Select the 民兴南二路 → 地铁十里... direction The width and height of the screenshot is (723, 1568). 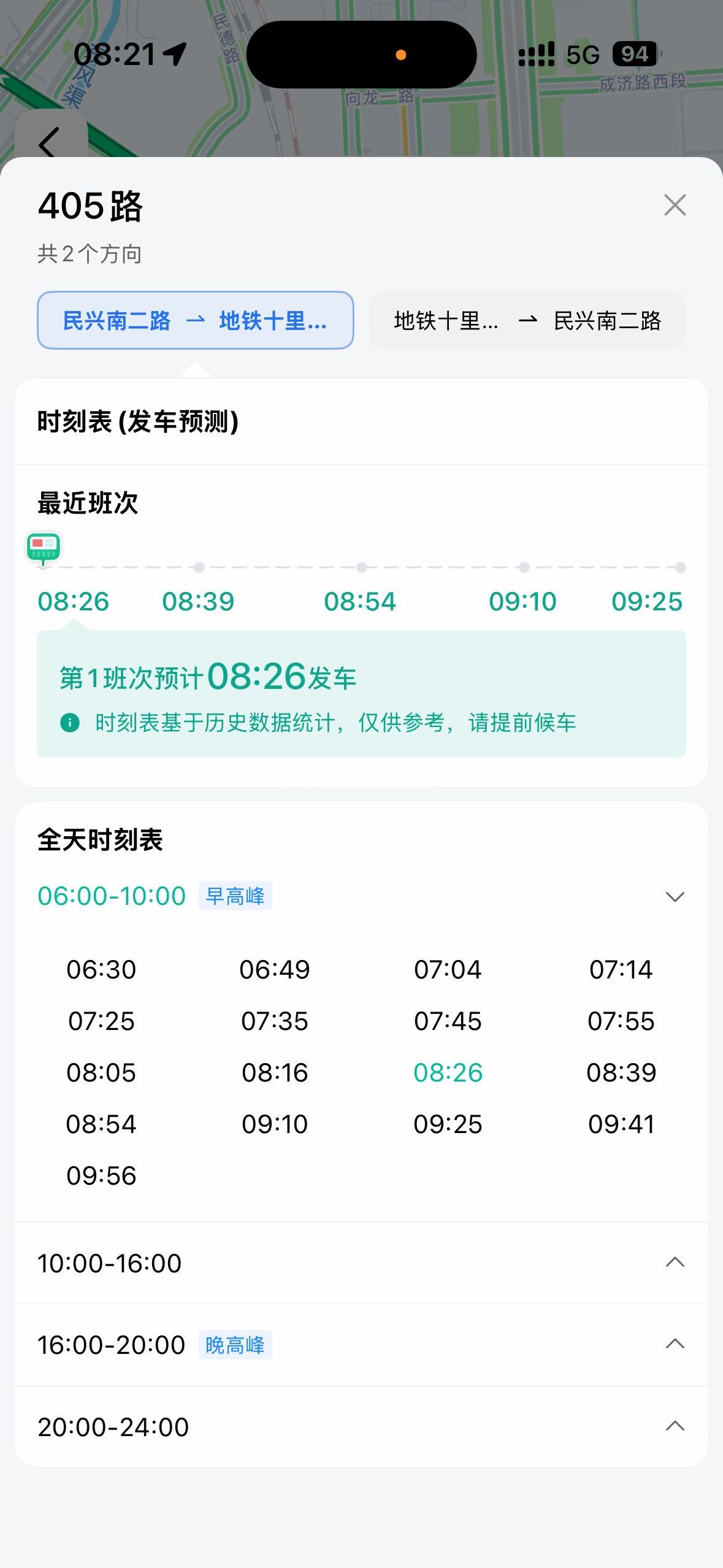196,320
